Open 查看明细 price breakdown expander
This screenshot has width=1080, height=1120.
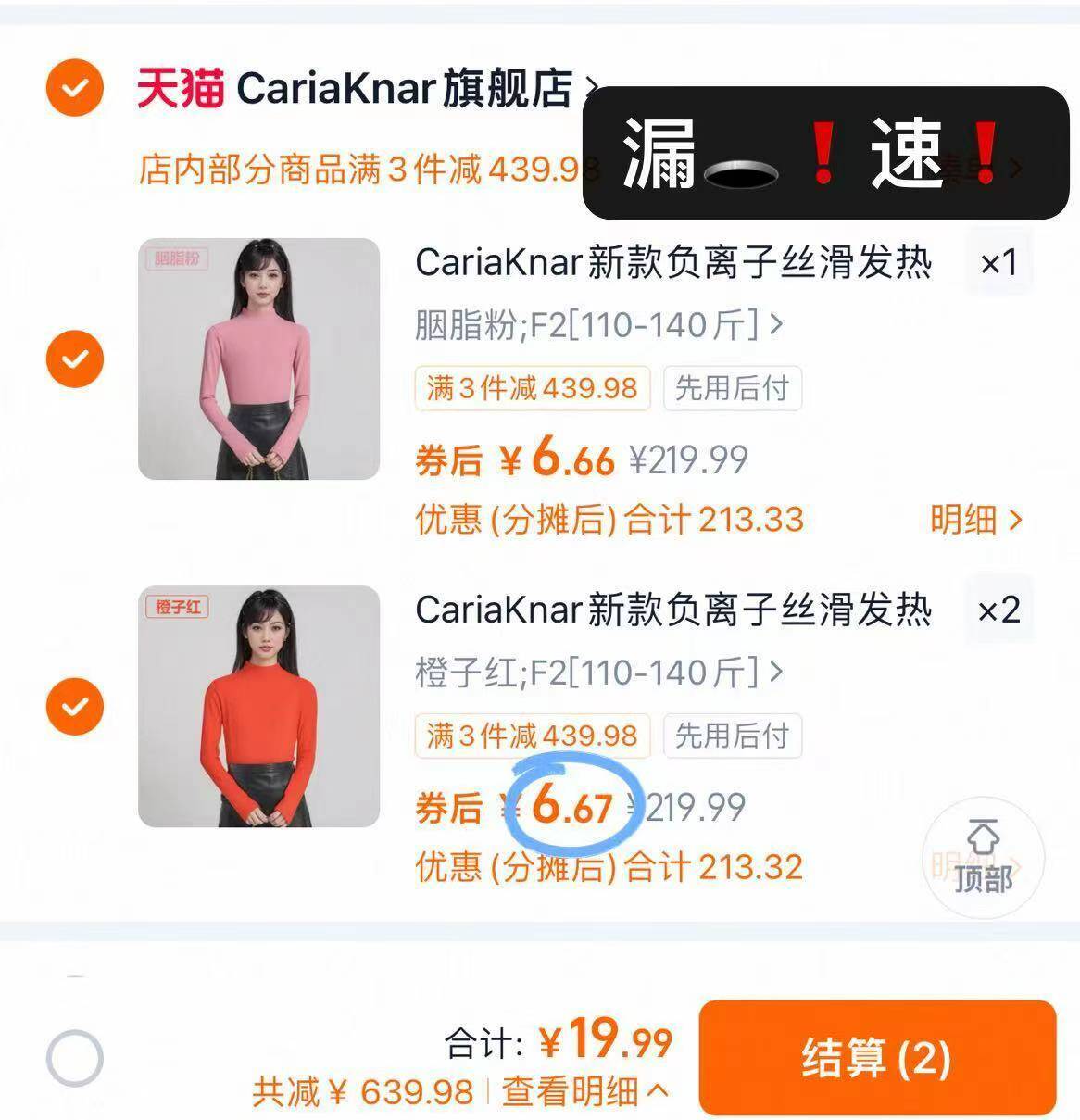pyautogui.click(x=575, y=1093)
